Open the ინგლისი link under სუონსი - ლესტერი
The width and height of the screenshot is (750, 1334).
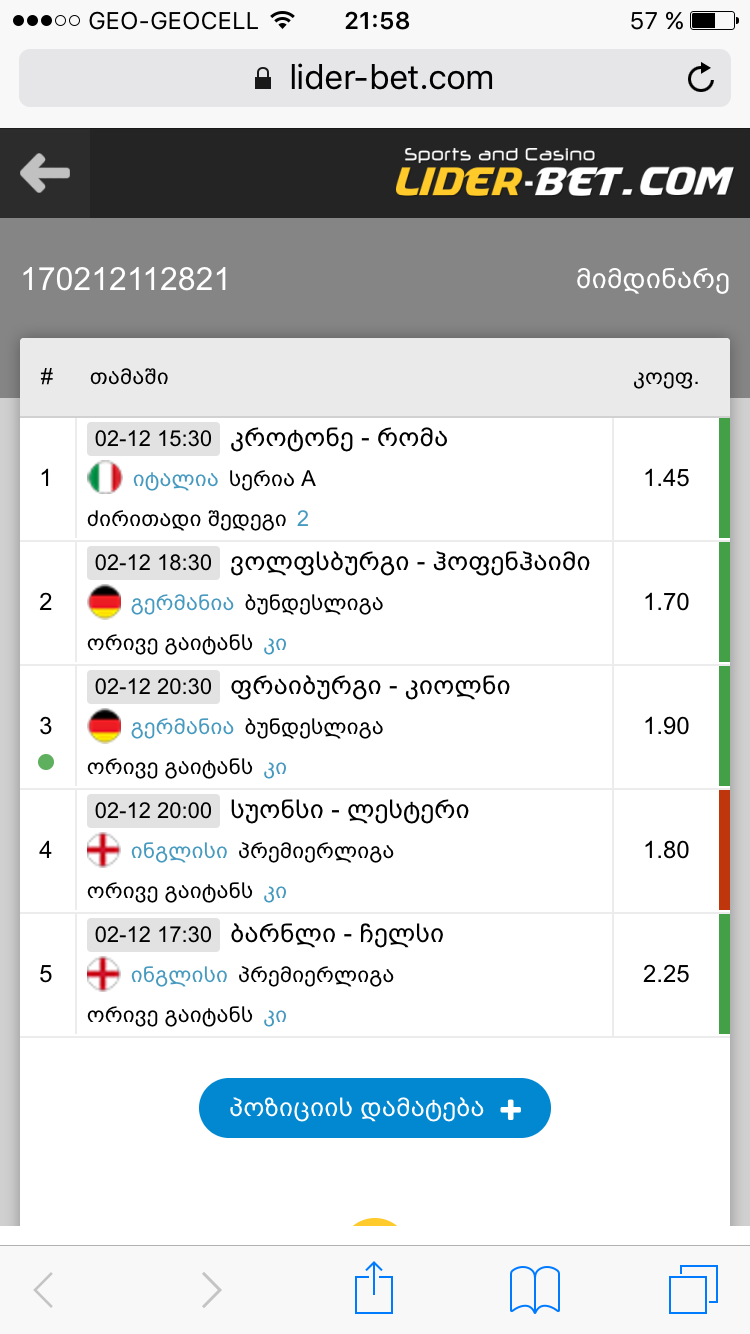[x=180, y=851]
